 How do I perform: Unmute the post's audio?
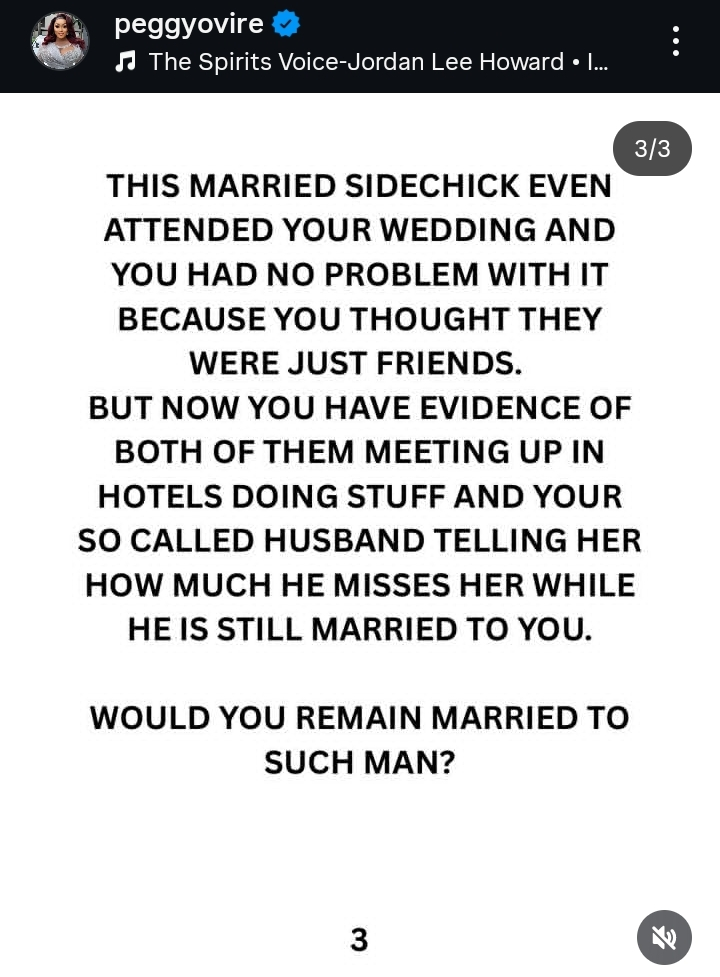pos(664,937)
